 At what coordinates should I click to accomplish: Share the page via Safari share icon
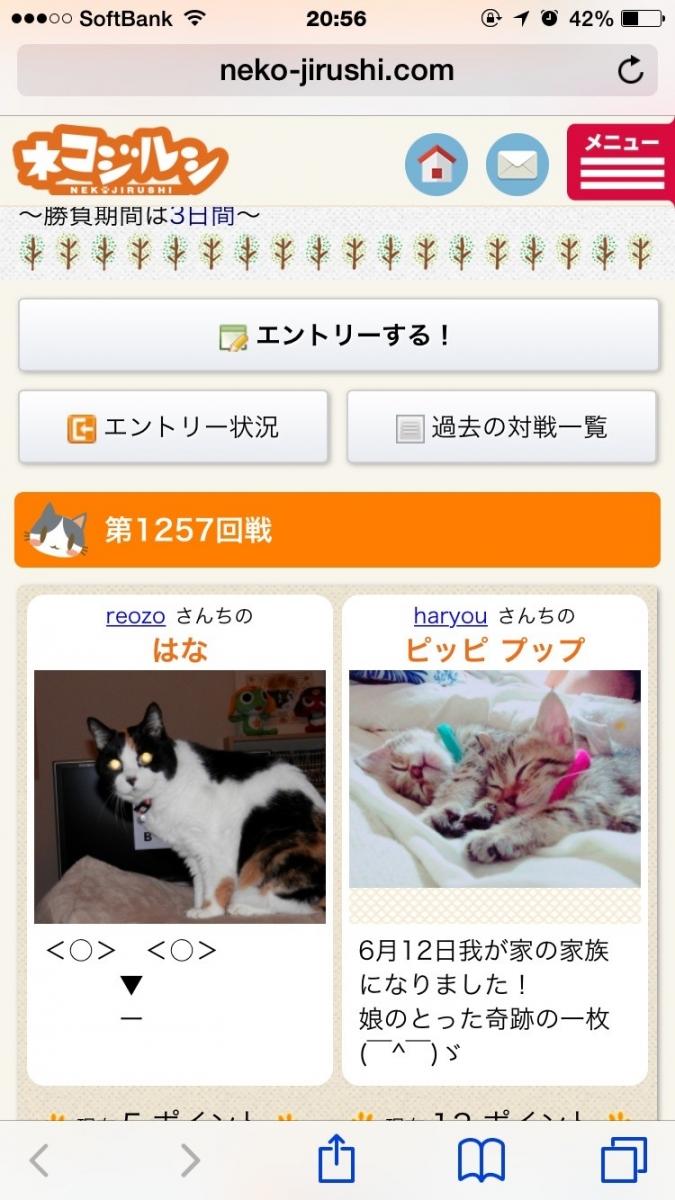[337, 1160]
